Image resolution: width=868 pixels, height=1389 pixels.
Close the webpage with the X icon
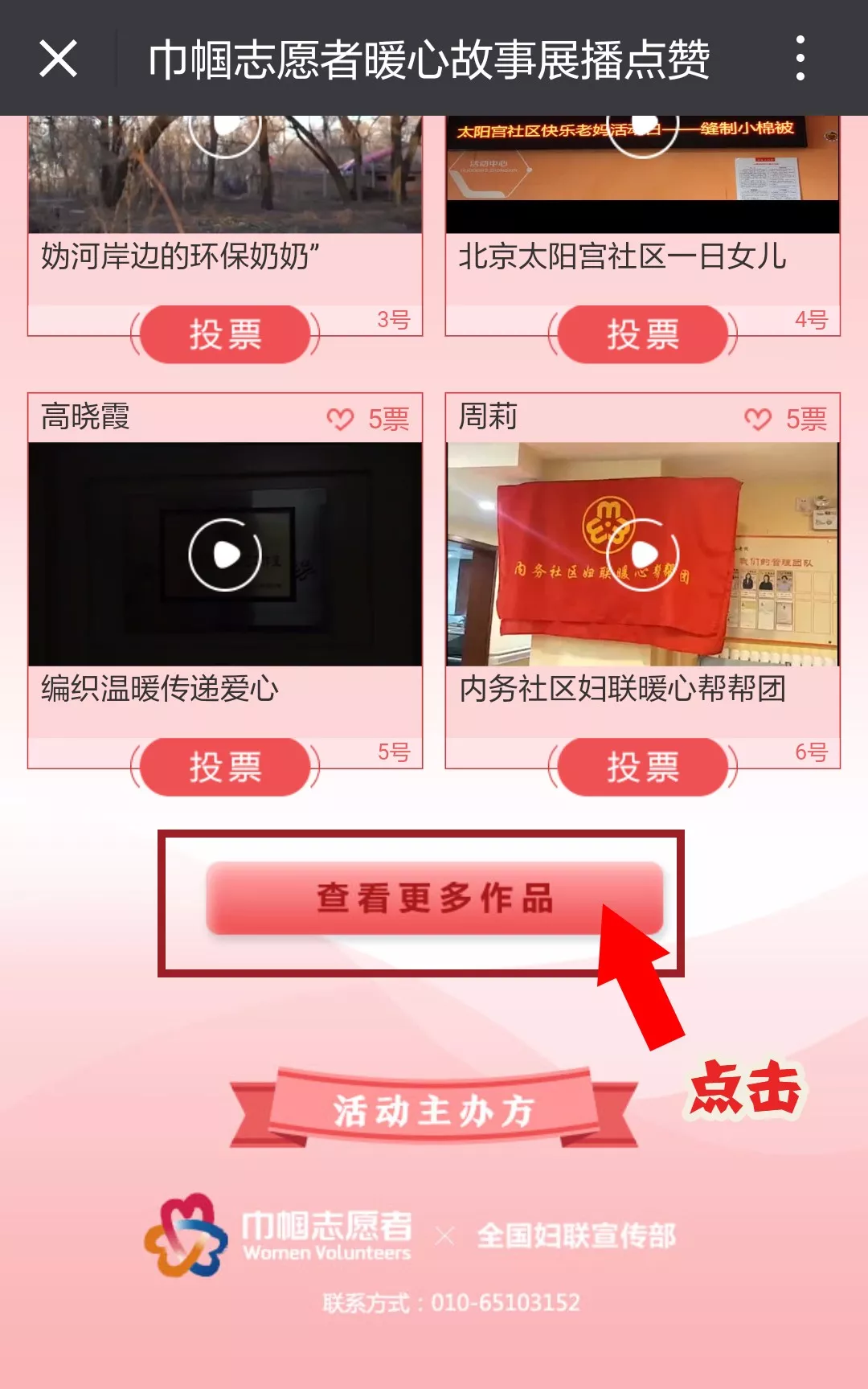click(58, 59)
